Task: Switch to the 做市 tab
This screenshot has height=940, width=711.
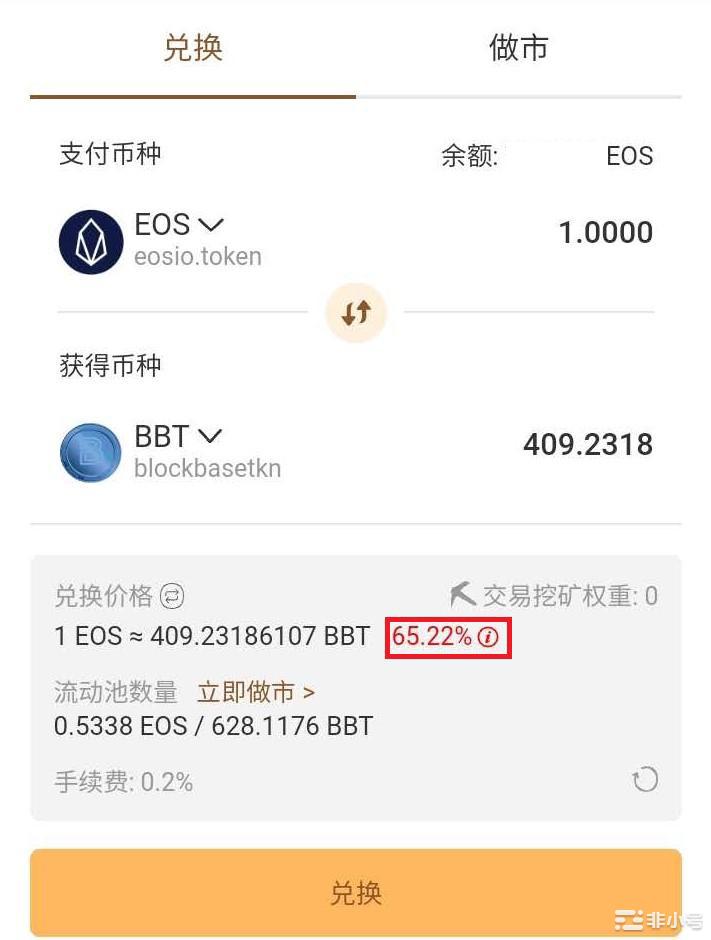Action: click(518, 48)
